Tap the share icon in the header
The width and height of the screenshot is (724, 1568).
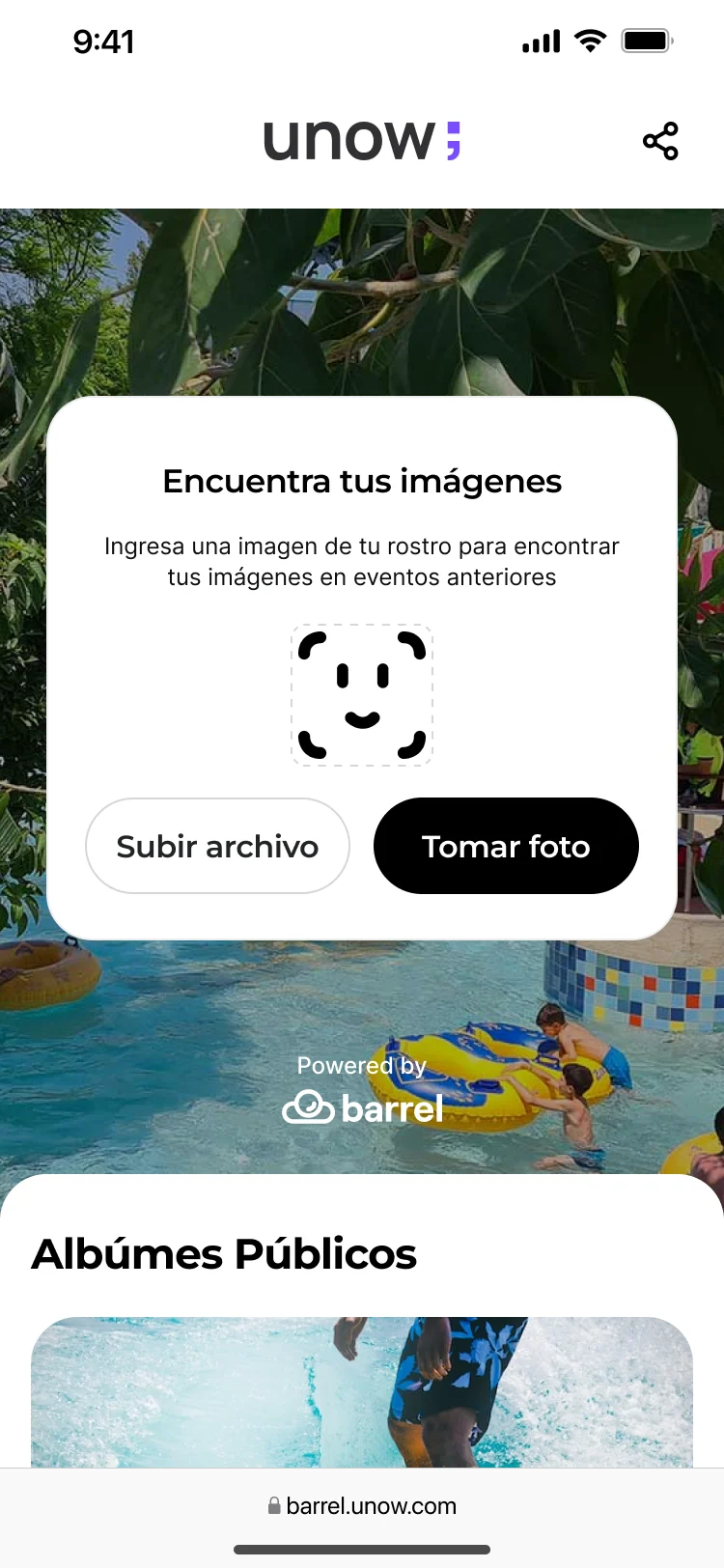click(x=660, y=141)
